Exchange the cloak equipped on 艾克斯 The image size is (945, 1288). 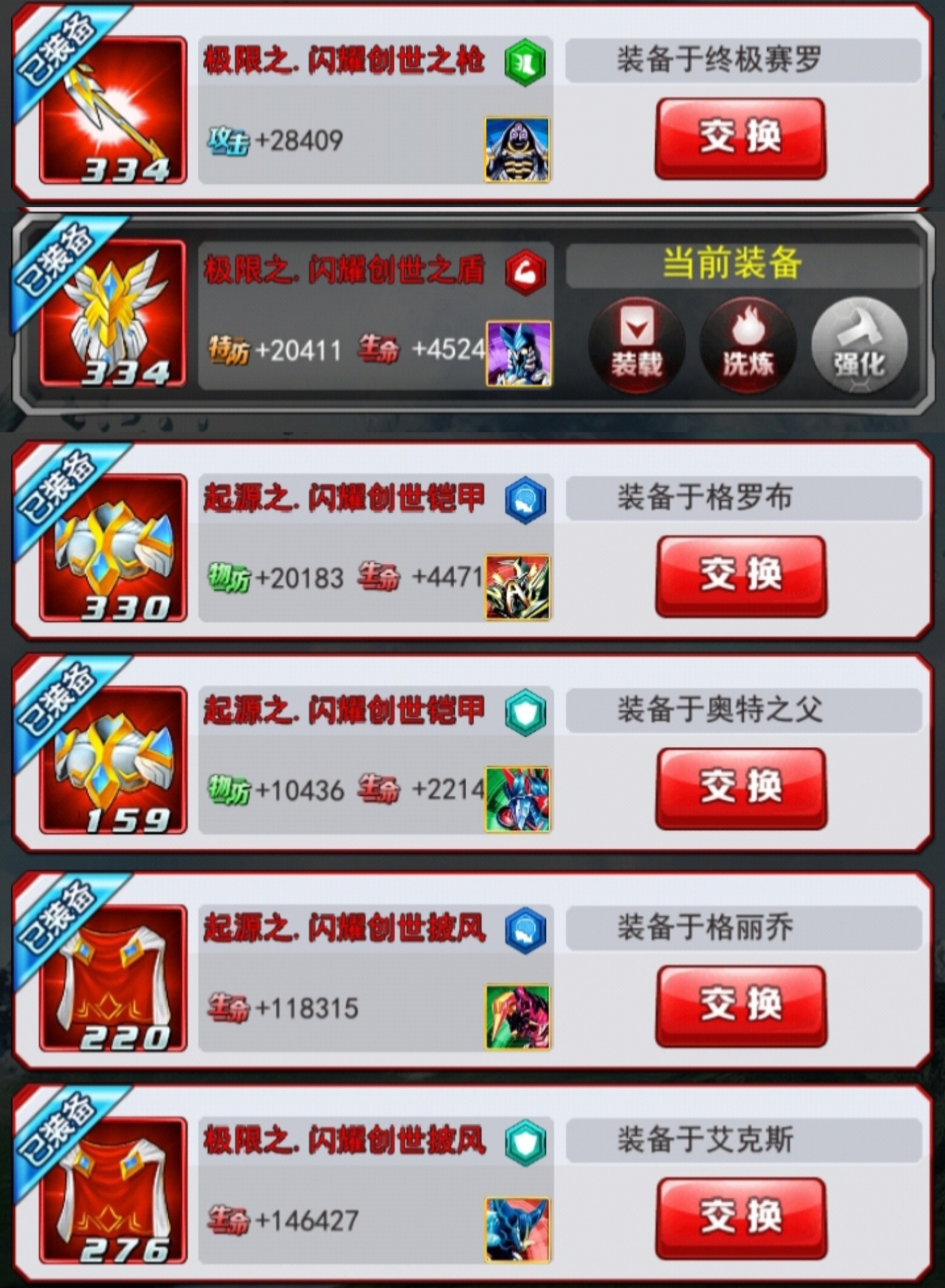click(x=741, y=1217)
